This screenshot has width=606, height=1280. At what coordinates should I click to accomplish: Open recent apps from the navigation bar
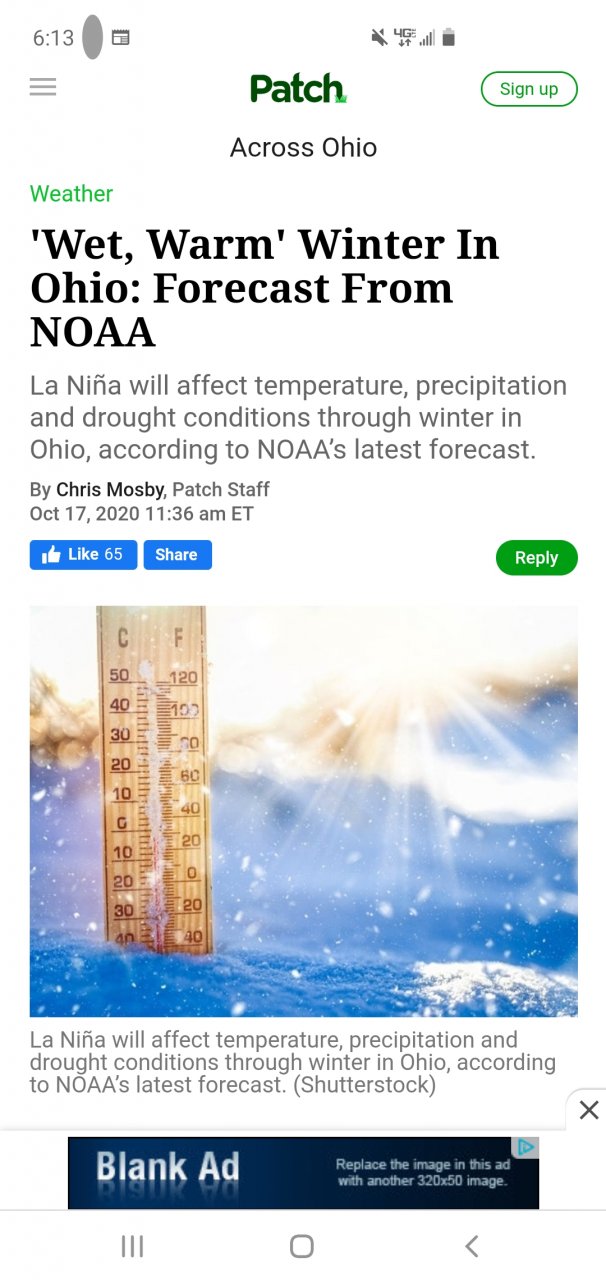[x=132, y=1246]
